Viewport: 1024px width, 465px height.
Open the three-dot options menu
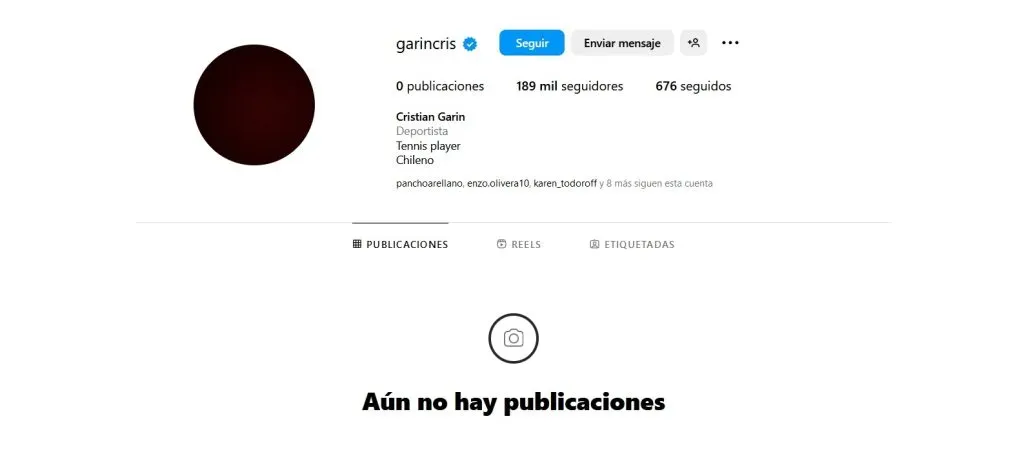pyautogui.click(x=730, y=43)
